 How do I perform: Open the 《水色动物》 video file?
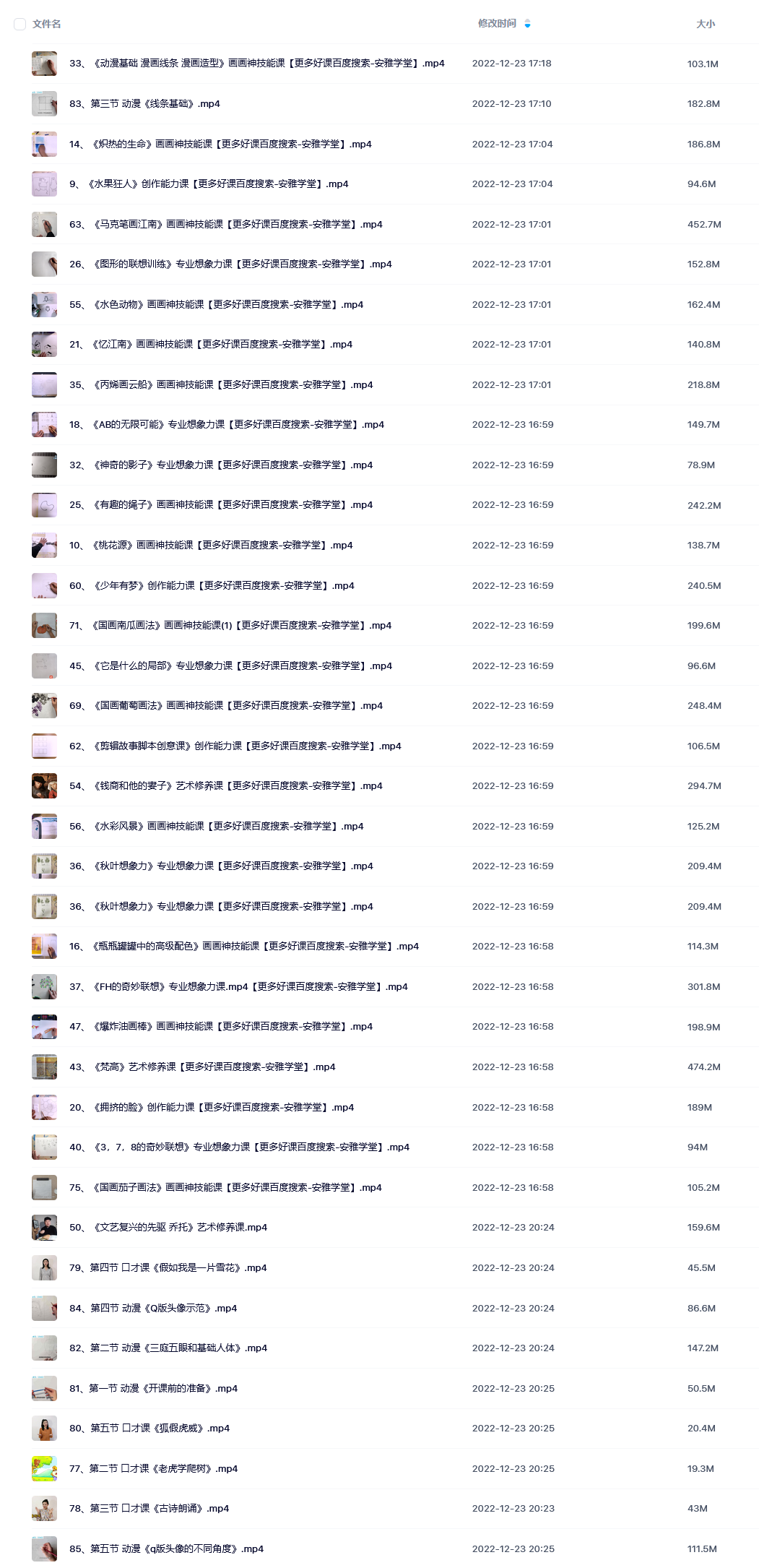pyautogui.click(x=216, y=304)
